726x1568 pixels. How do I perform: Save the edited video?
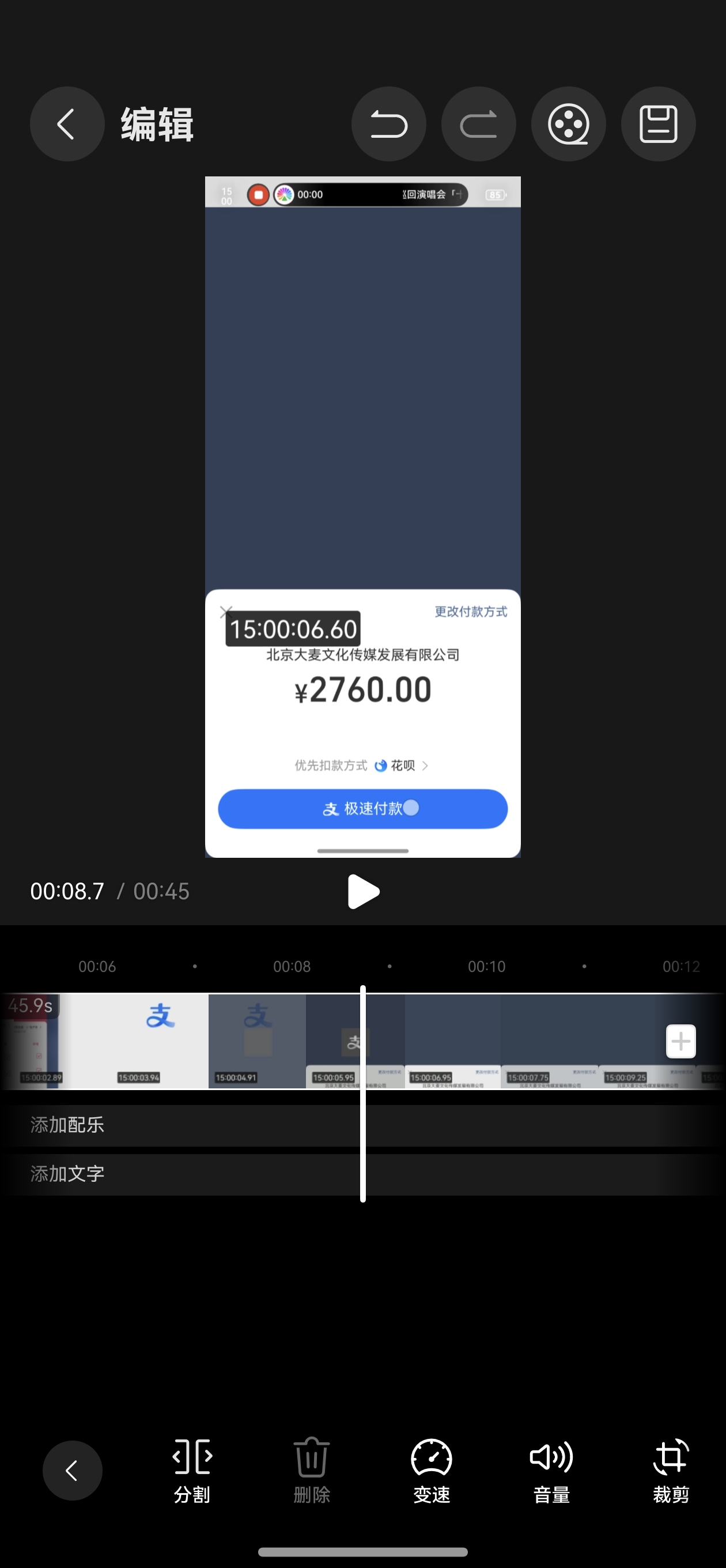(x=658, y=124)
